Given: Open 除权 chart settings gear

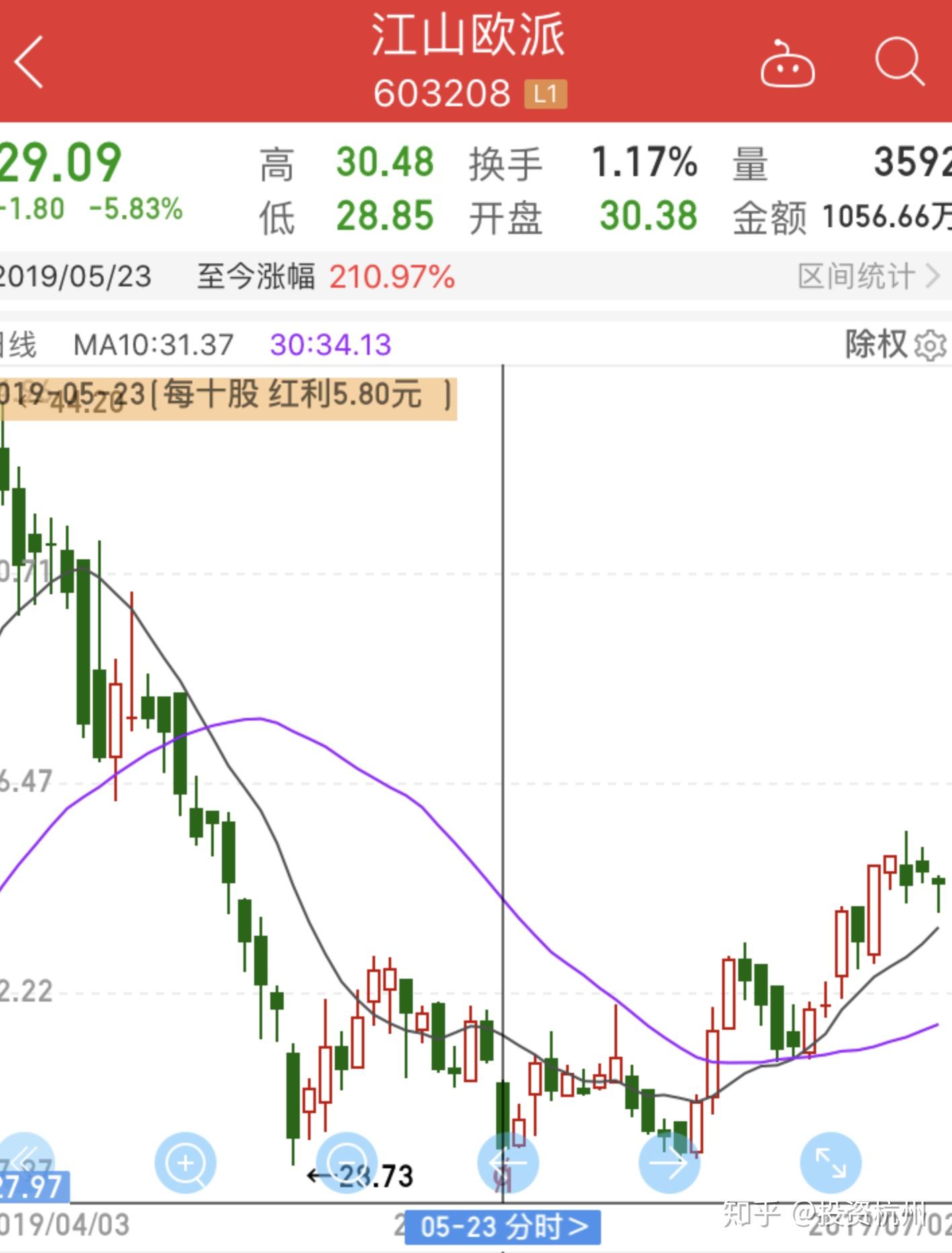Looking at the screenshot, I should [x=930, y=346].
